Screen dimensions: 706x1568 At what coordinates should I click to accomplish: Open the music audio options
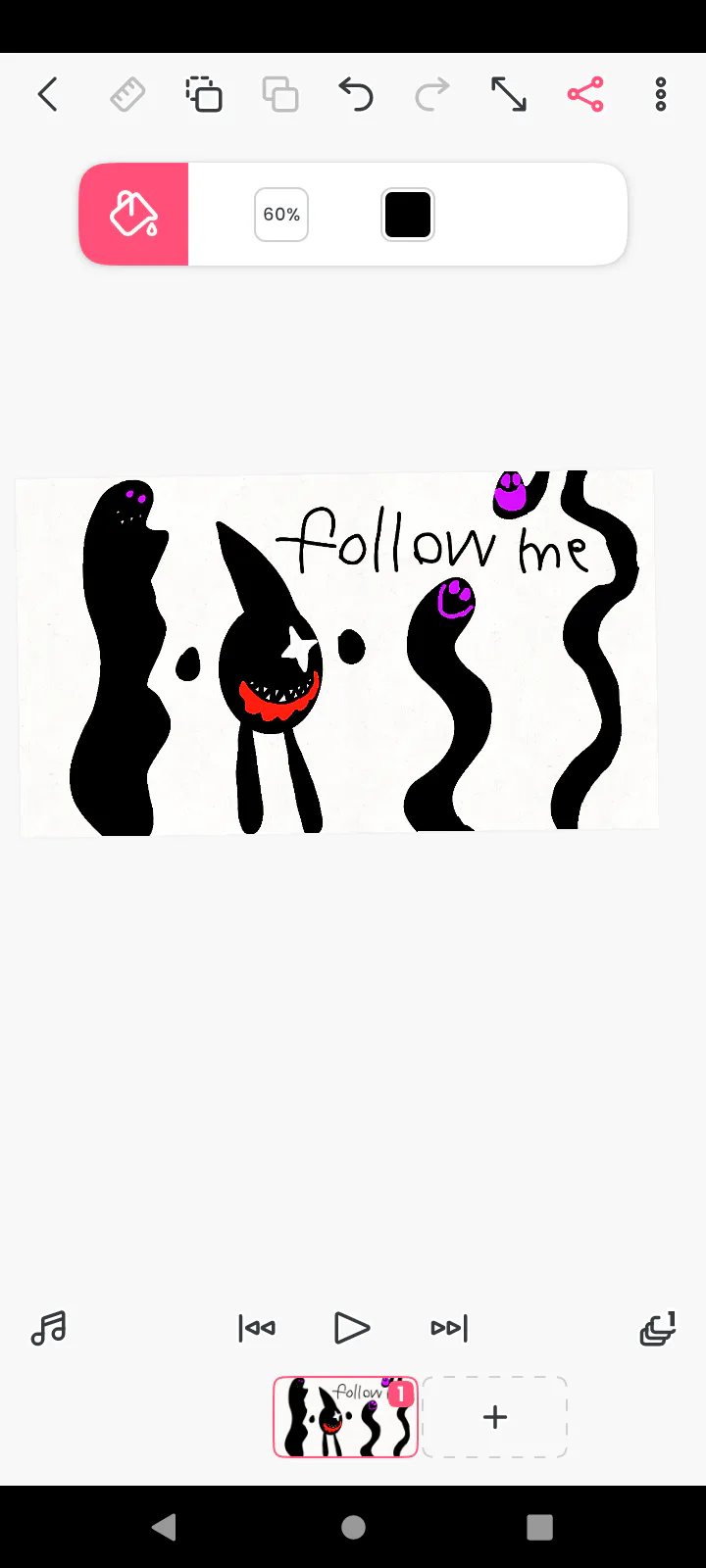[48, 1329]
